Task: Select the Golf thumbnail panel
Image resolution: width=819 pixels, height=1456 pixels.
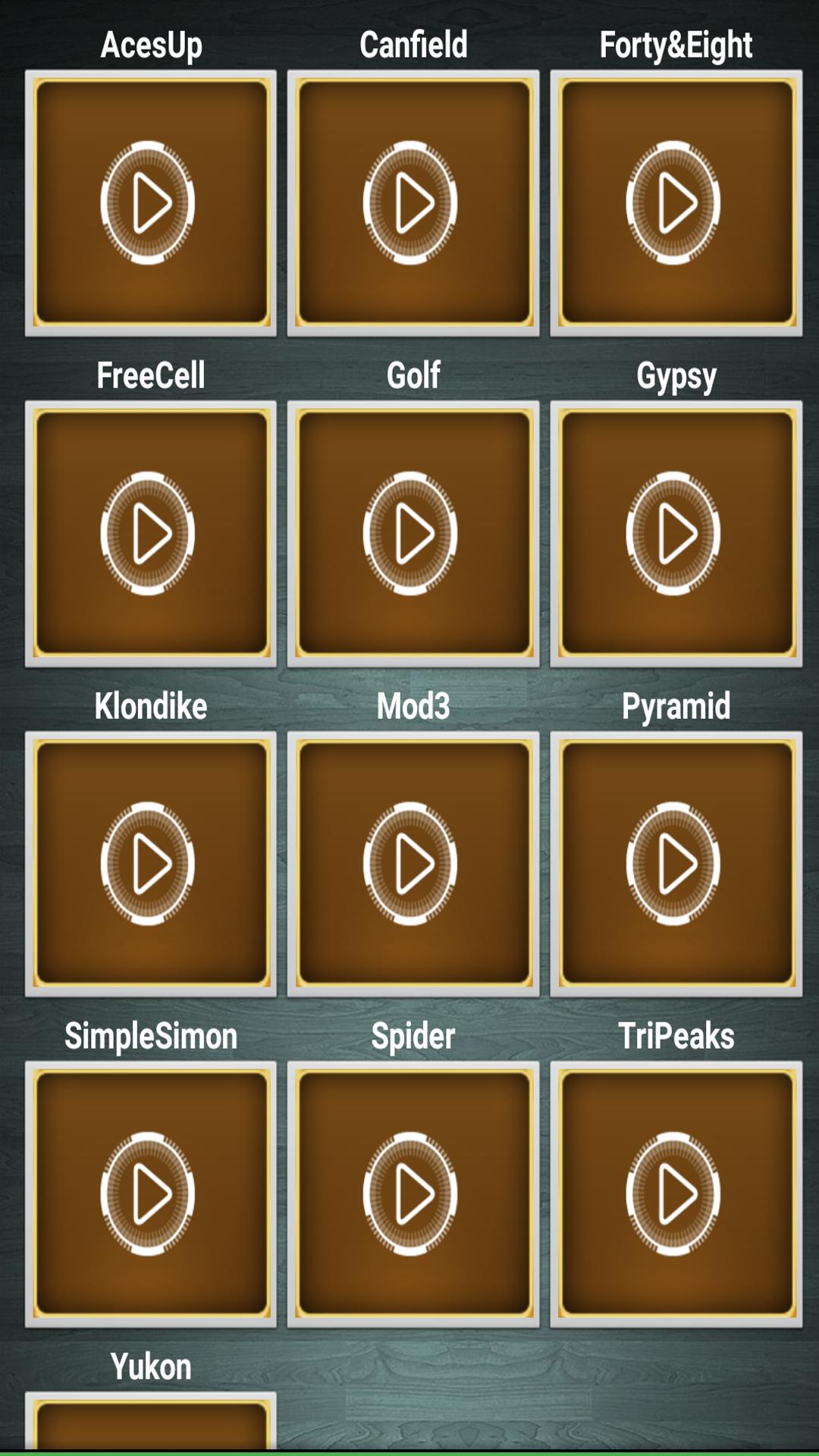Action: pyautogui.click(x=413, y=532)
